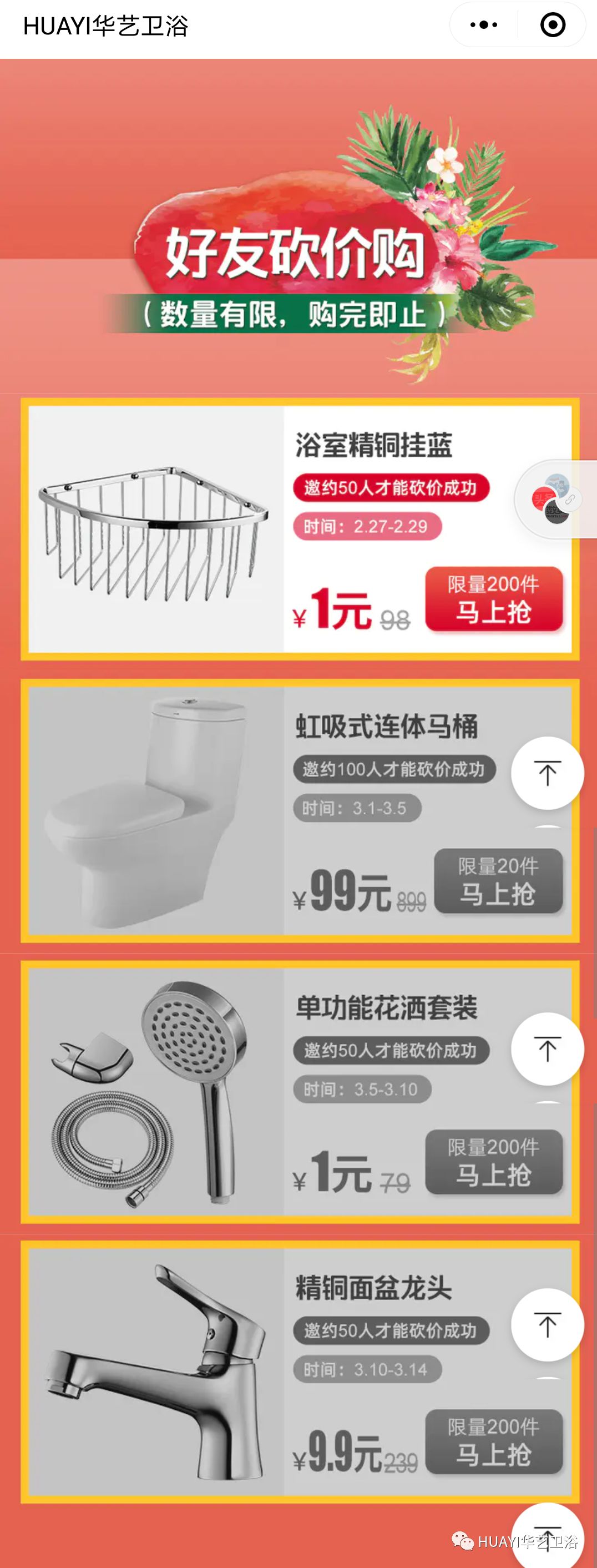Tap 马上抢 for 浴室精铜挂蓝

[494, 599]
